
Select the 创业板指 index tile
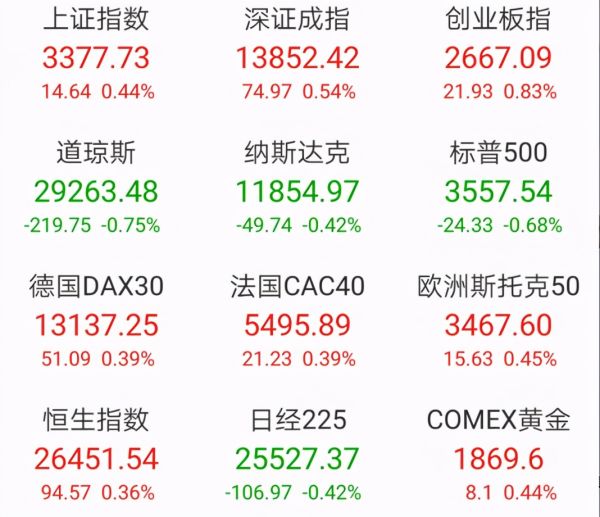pyautogui.click(x=498, y=57)
